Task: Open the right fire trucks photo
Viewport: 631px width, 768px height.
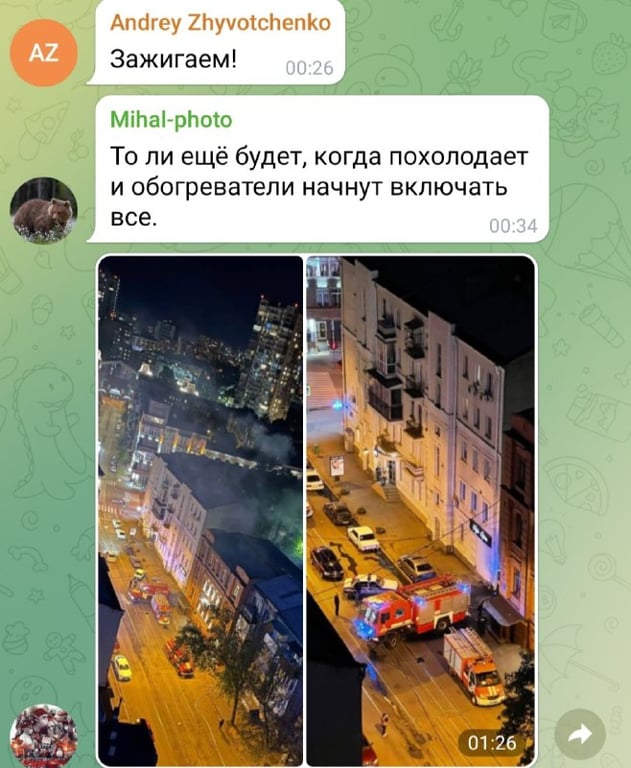Action: coord(421,510)
